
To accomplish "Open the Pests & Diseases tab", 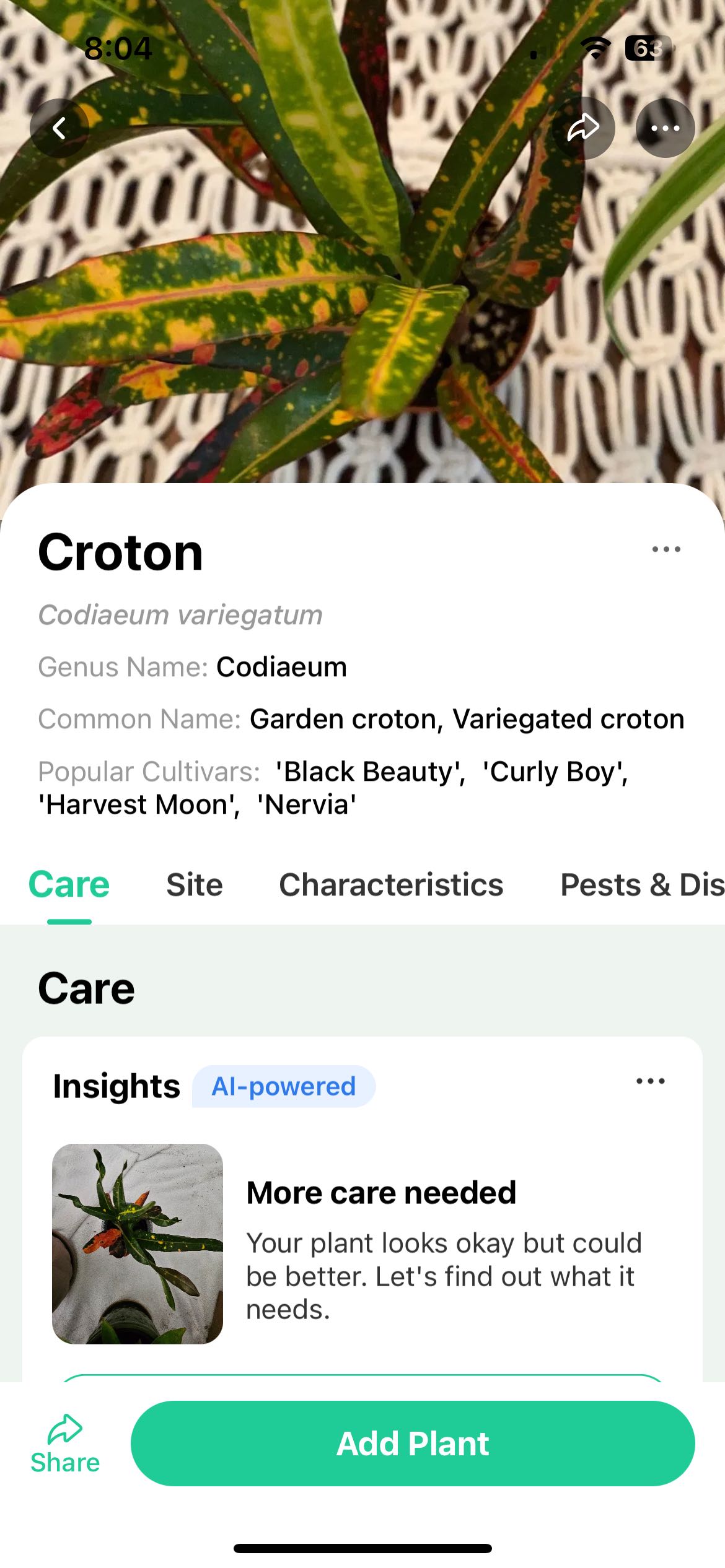I will pos(642,884).
